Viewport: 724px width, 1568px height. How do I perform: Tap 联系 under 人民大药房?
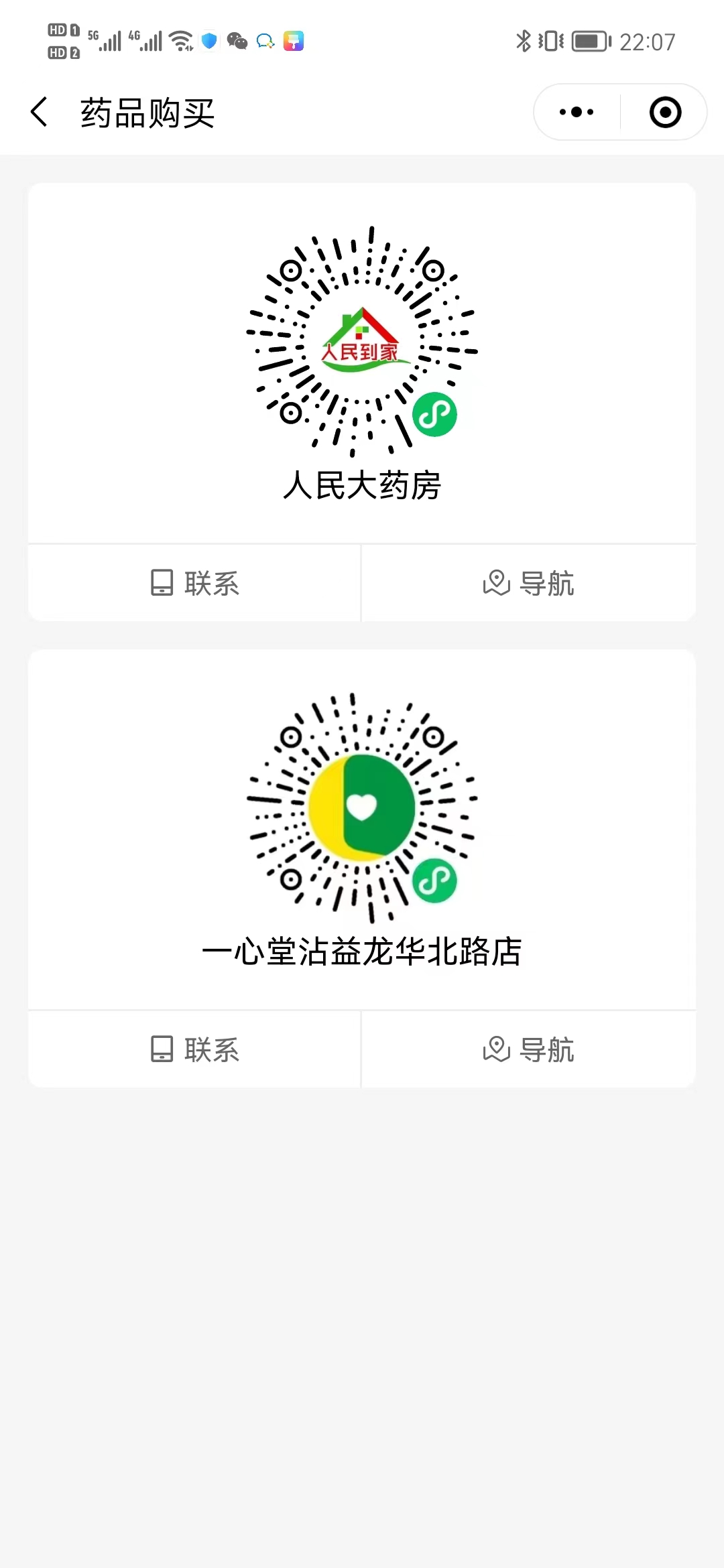tap(194, 583)
